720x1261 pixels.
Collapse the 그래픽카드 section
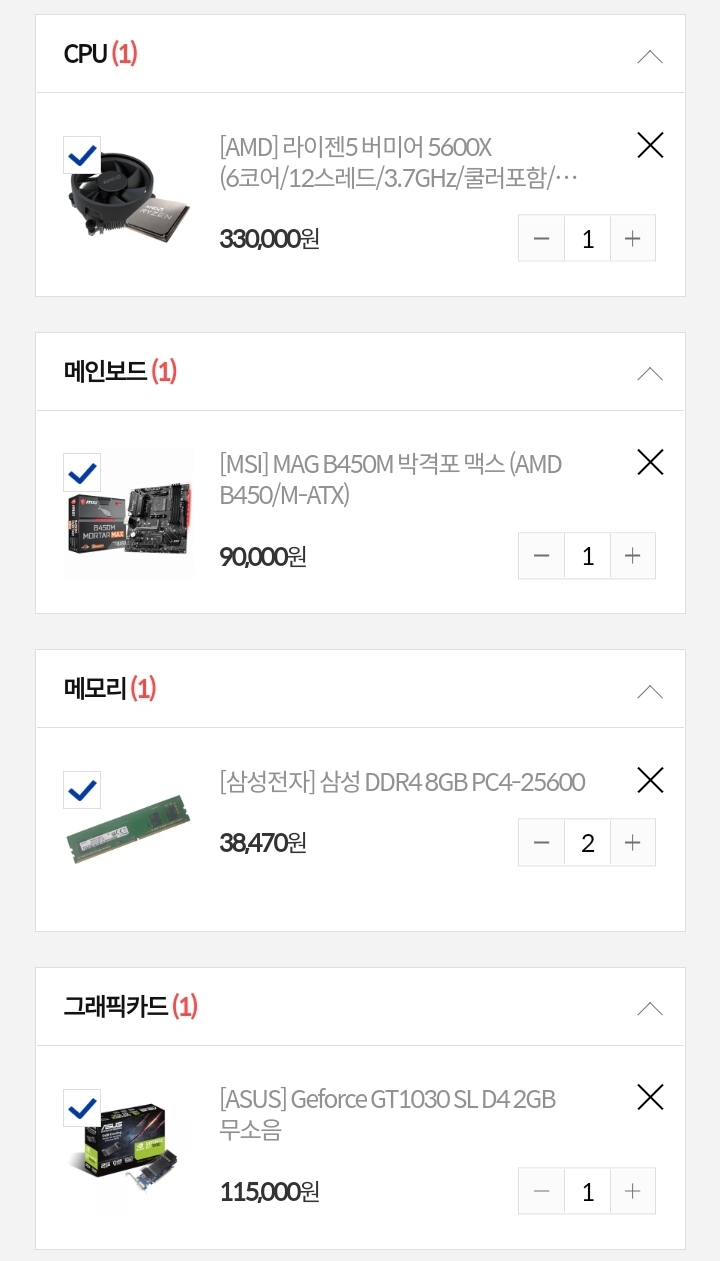[650, 1008]
